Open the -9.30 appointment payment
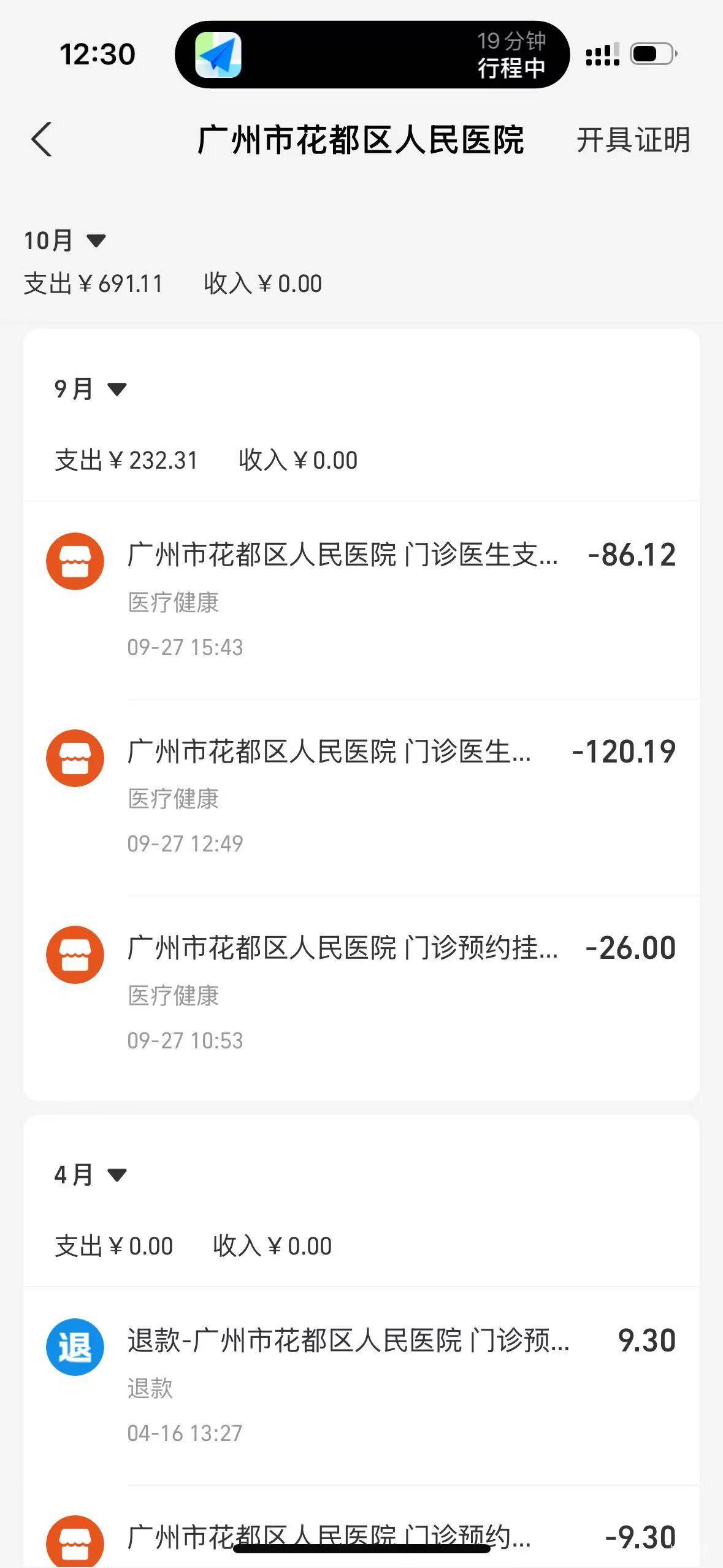The height and width of the screenshot is (1568, 723). [361, 1537]
